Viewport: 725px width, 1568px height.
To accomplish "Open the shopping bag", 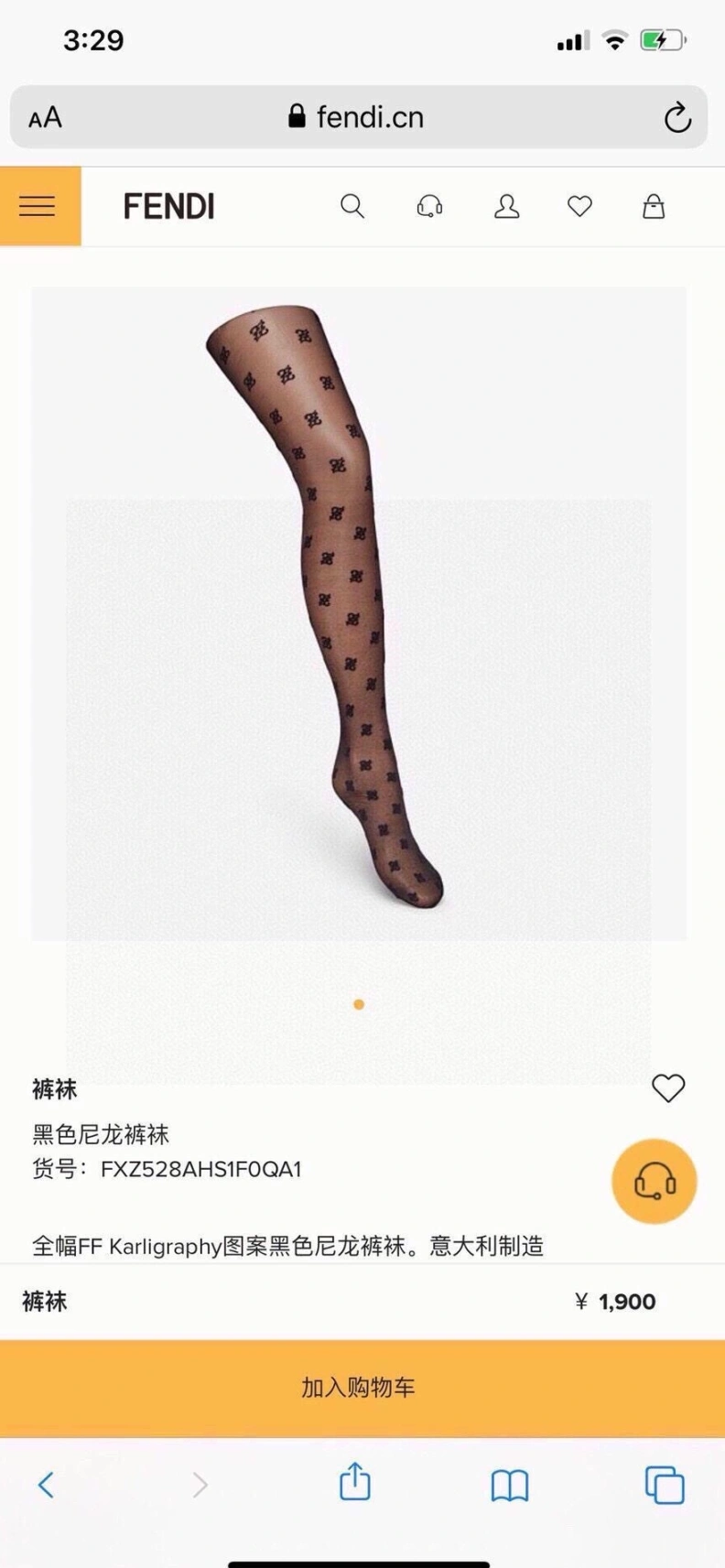I will (654, 206).
